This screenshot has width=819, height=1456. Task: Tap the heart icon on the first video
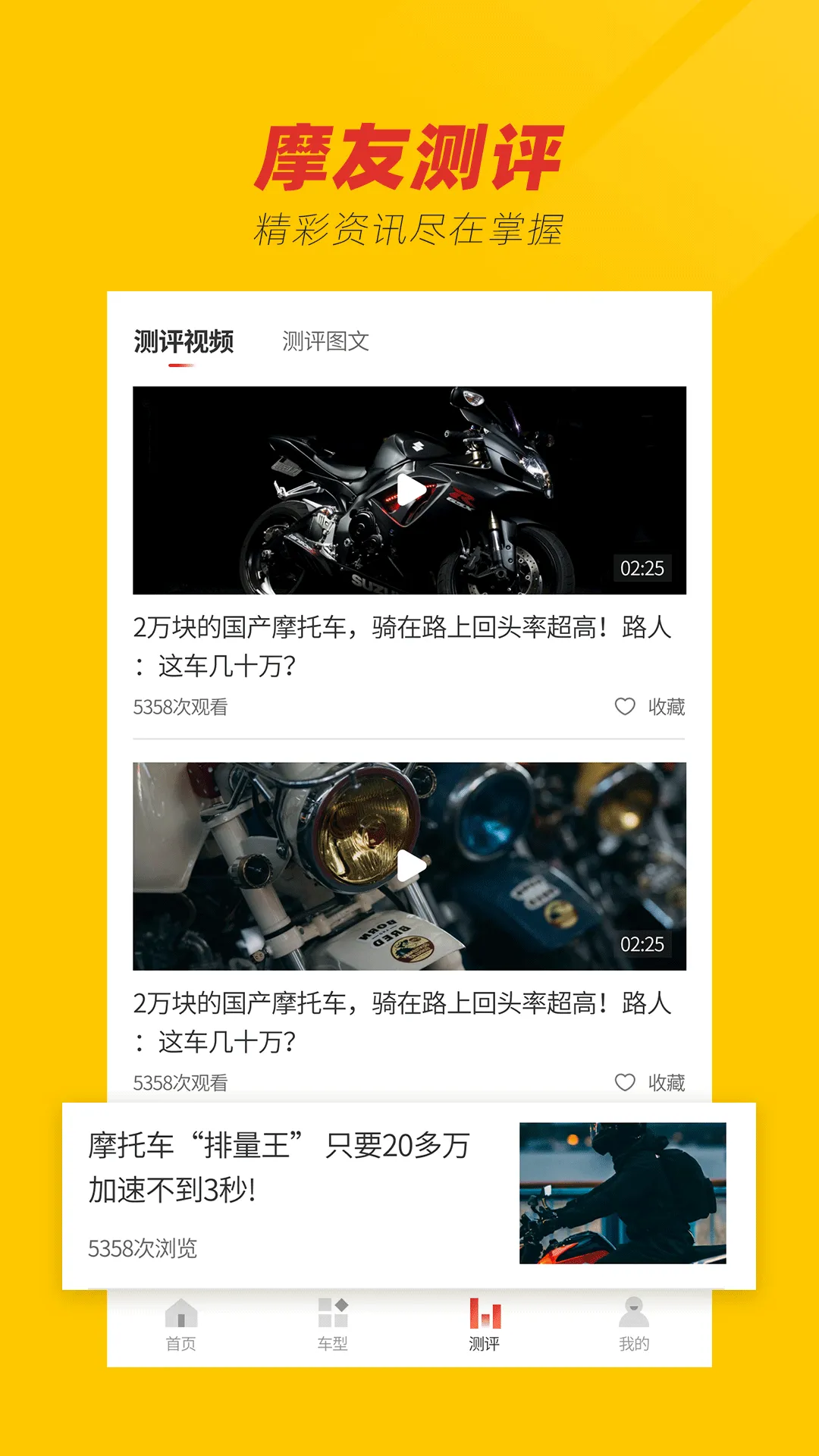624,707
